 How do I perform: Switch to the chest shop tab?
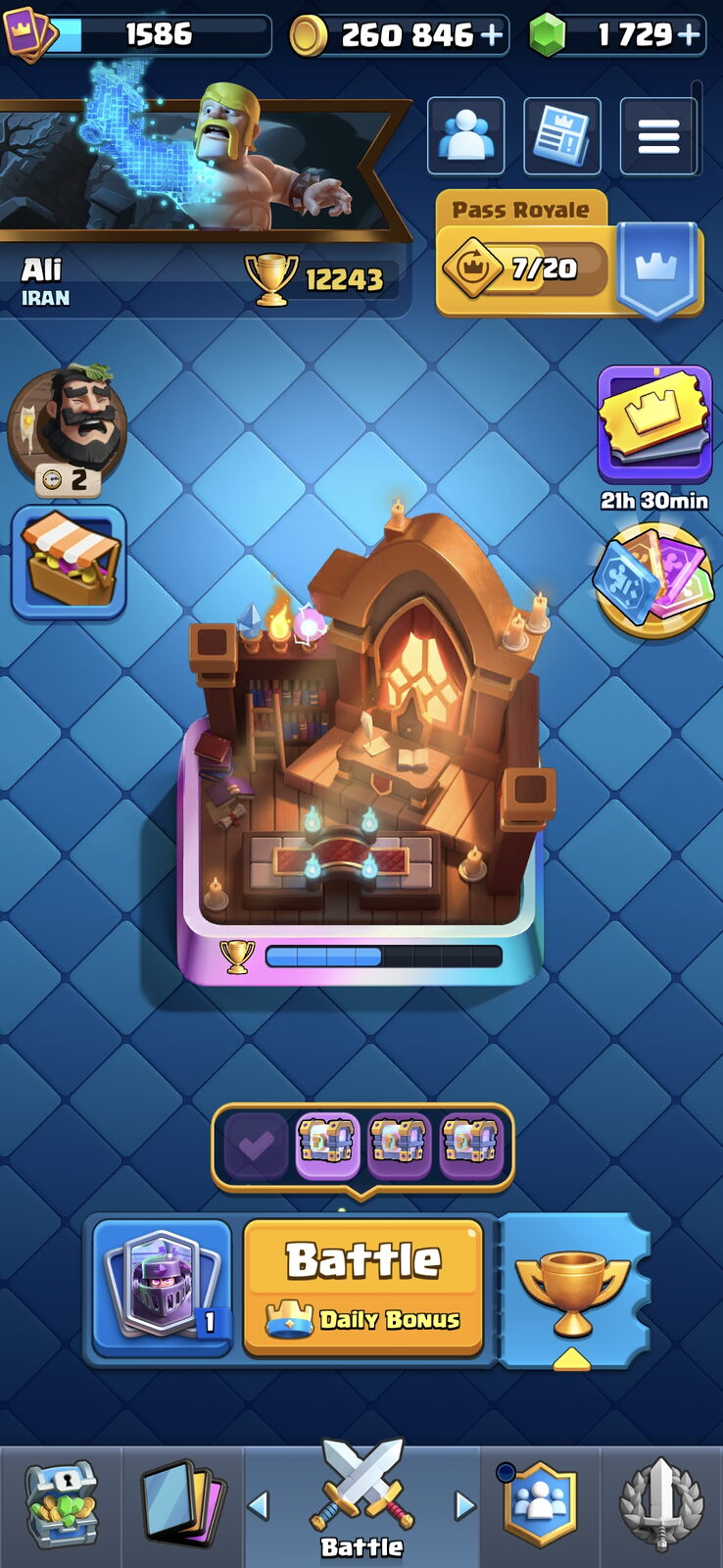[x=61, y=1505]
